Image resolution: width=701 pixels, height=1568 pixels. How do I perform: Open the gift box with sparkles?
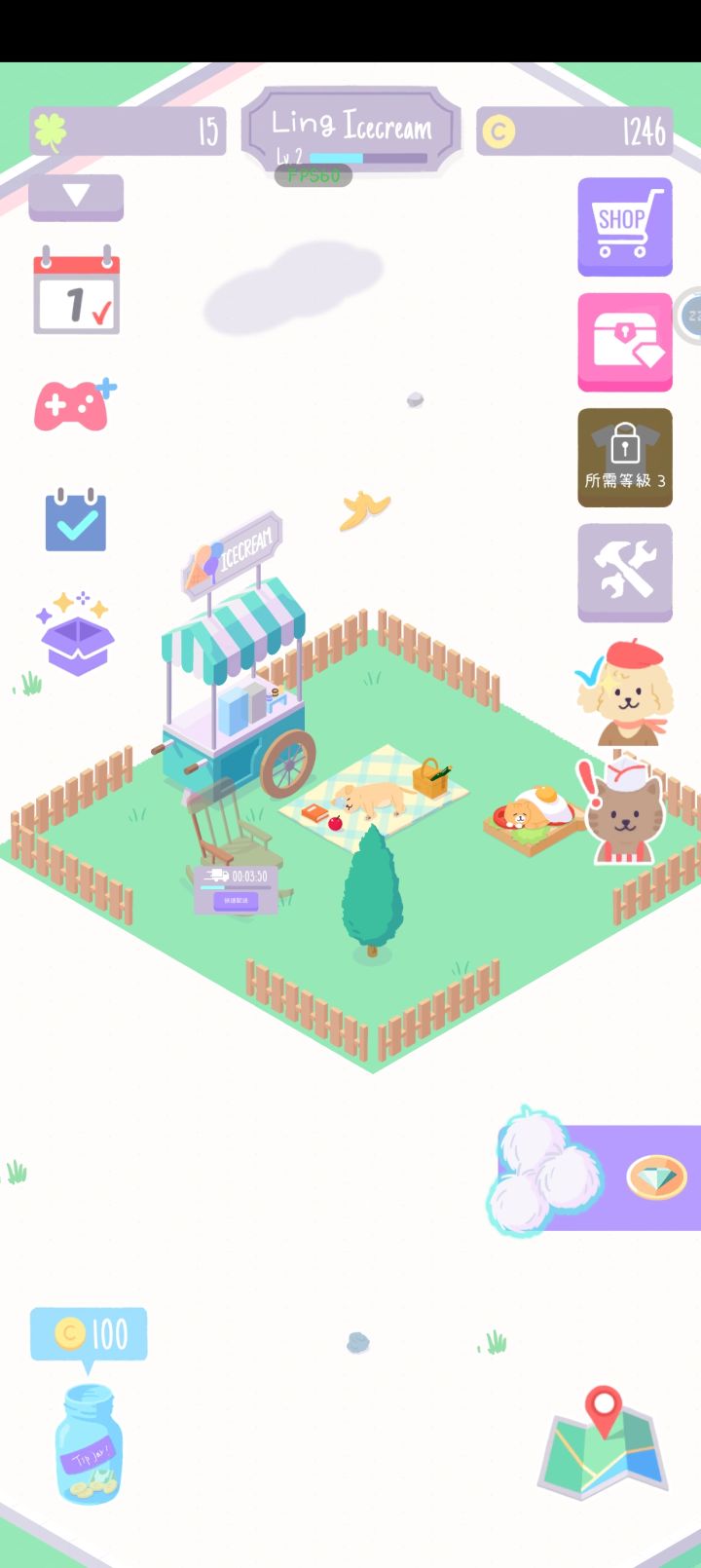[x=75, y=638]
